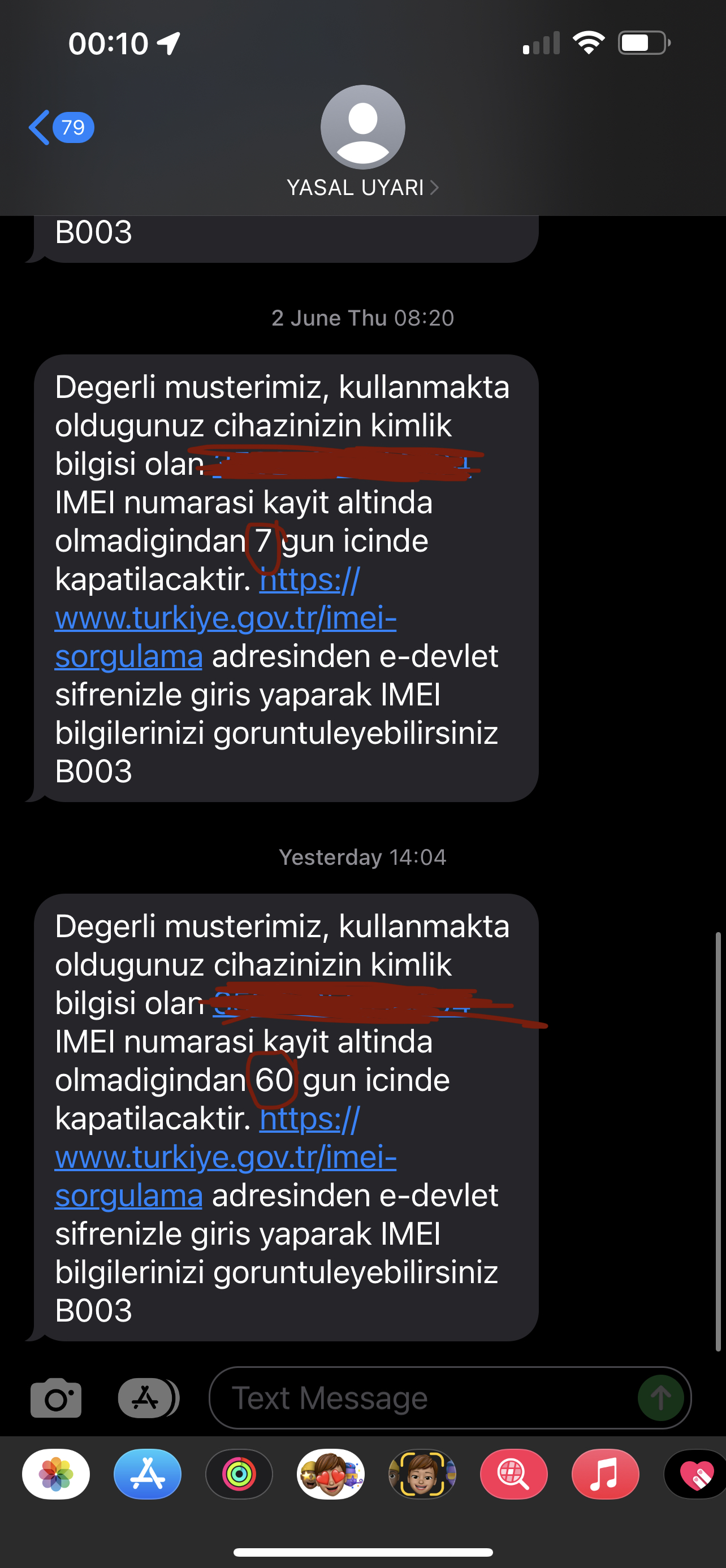Screen dimensions: 726x1568
Task: Open the camera to attach a photo
Action: 56,1399
